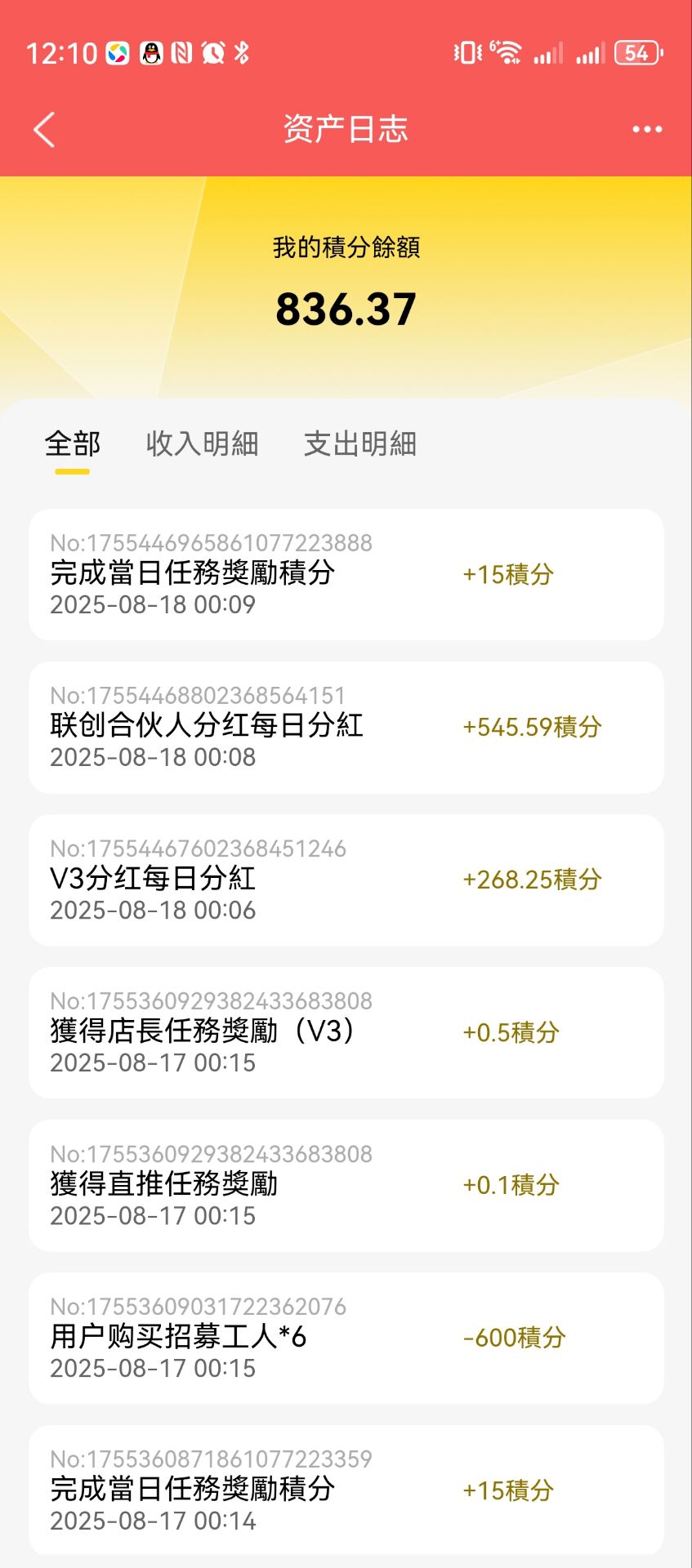
Task: Go back from the 资产日志 page
Action: [x=44, y=130]
